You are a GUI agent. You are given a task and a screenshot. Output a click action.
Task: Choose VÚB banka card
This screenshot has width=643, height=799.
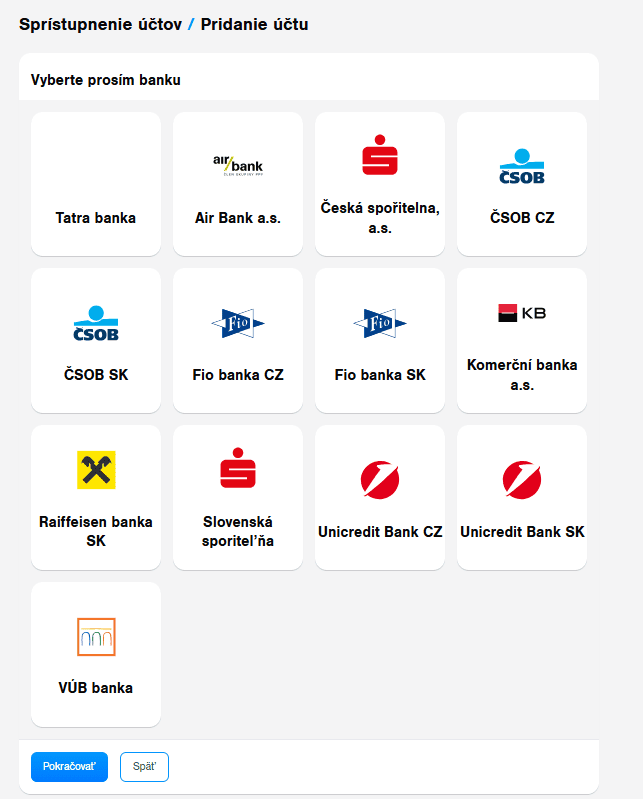(96, 654)
